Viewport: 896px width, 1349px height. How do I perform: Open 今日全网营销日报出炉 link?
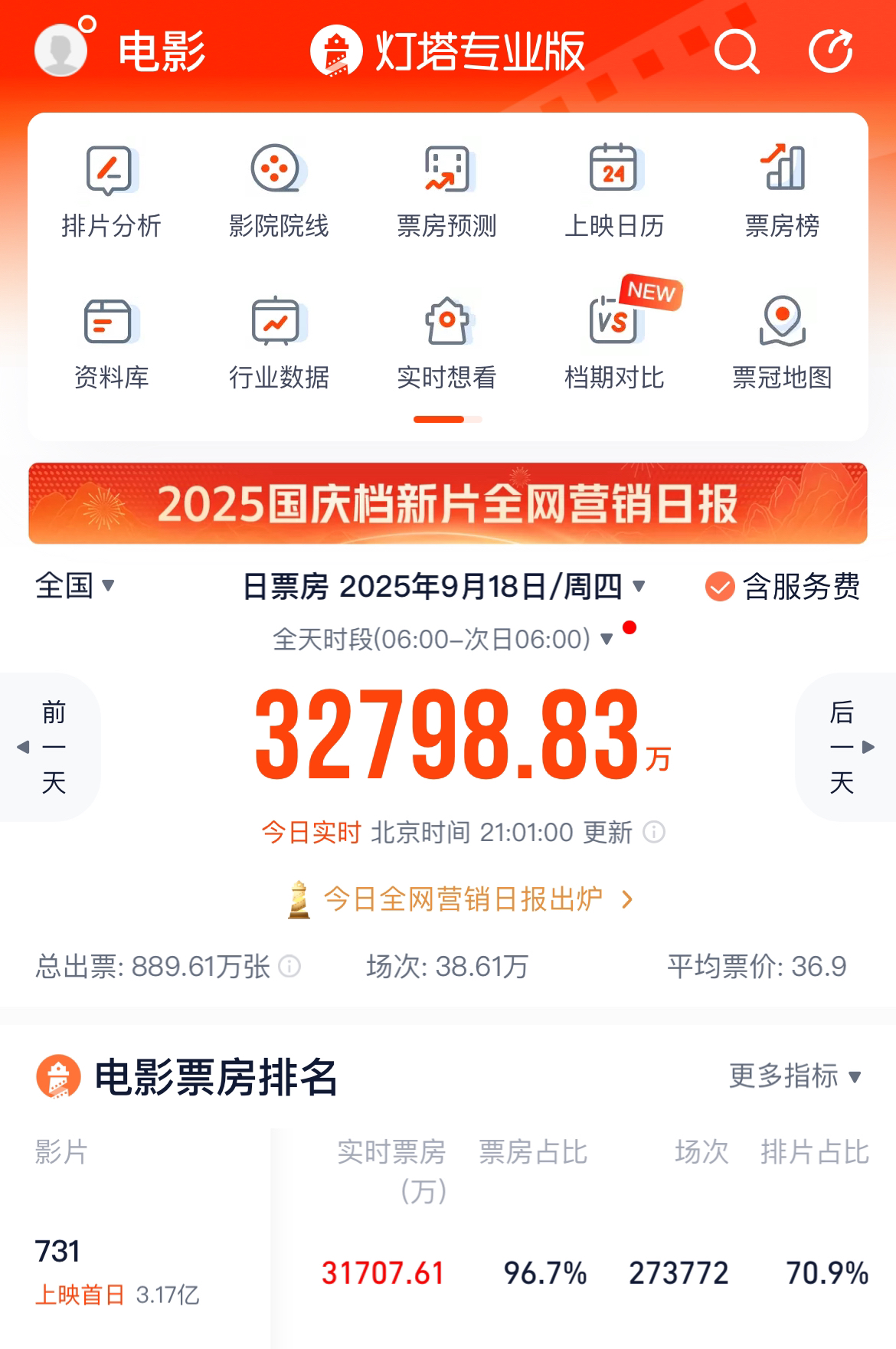pyautogui.click(x=462, y=899)
